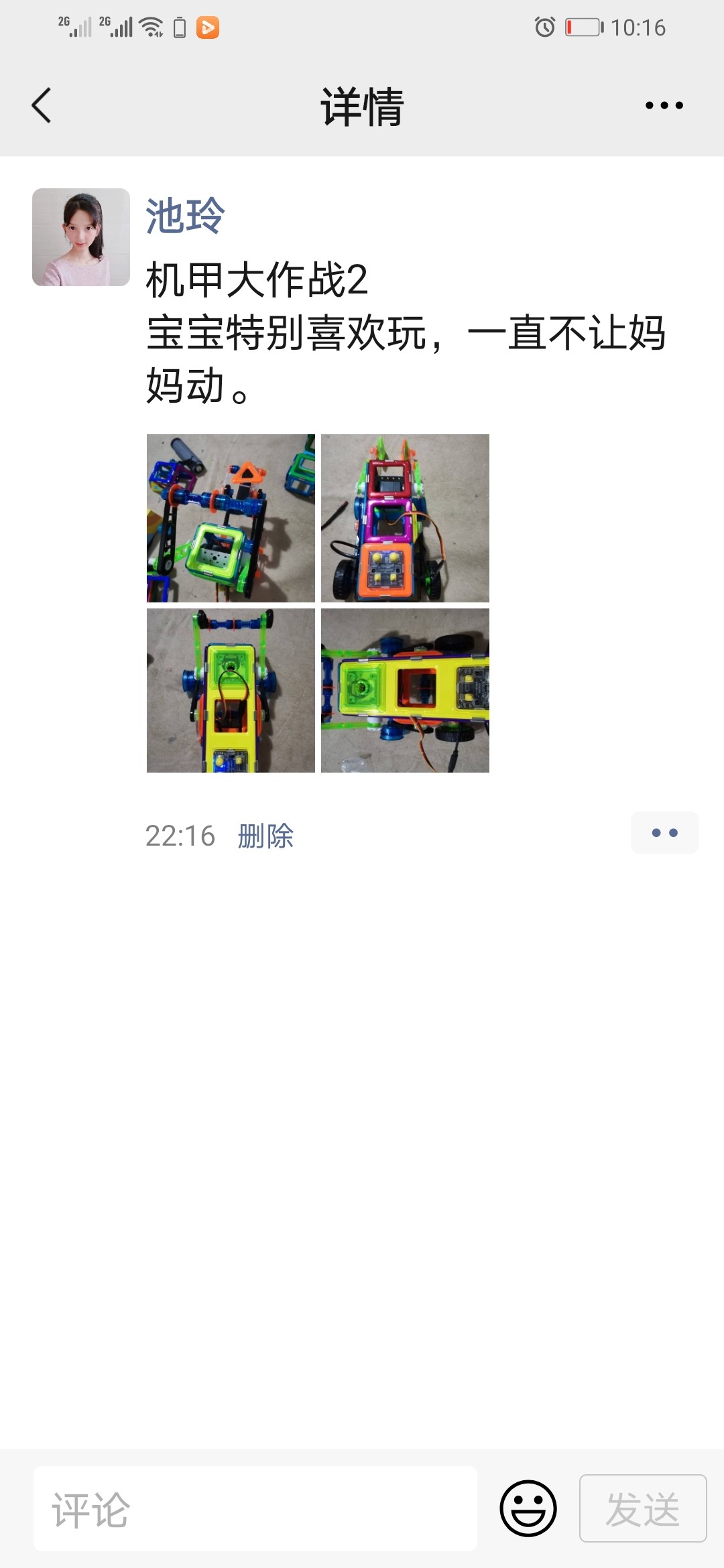Open the 池玲 username link
This screenshot has width=724, height=1568.
tap(185, 216)
